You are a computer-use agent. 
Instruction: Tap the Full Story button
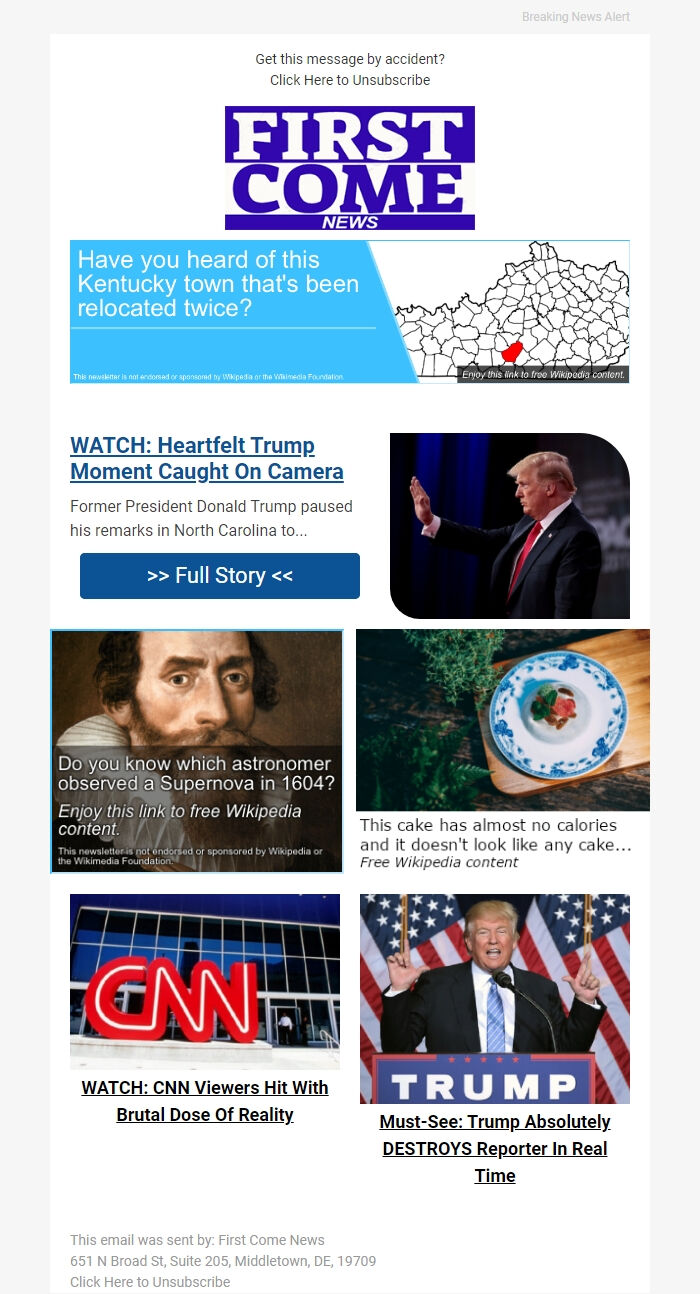[220, 576]
